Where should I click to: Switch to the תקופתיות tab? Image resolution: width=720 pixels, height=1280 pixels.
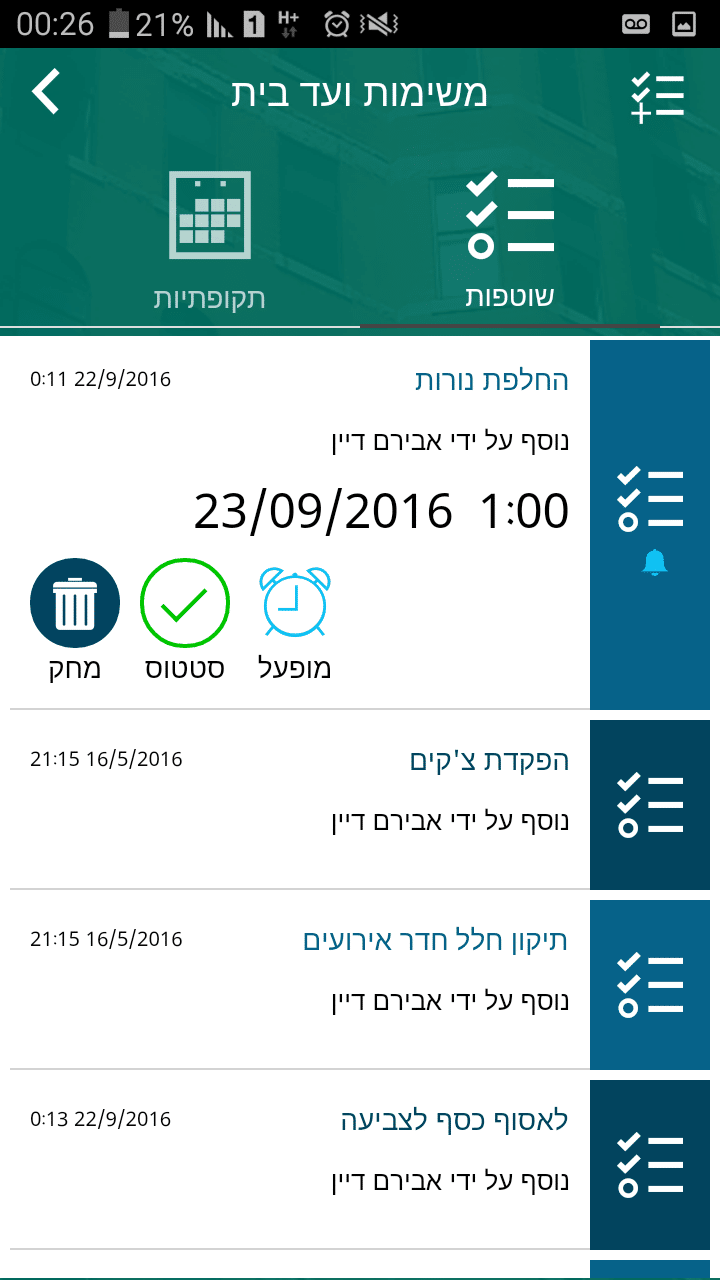point(209,240)
